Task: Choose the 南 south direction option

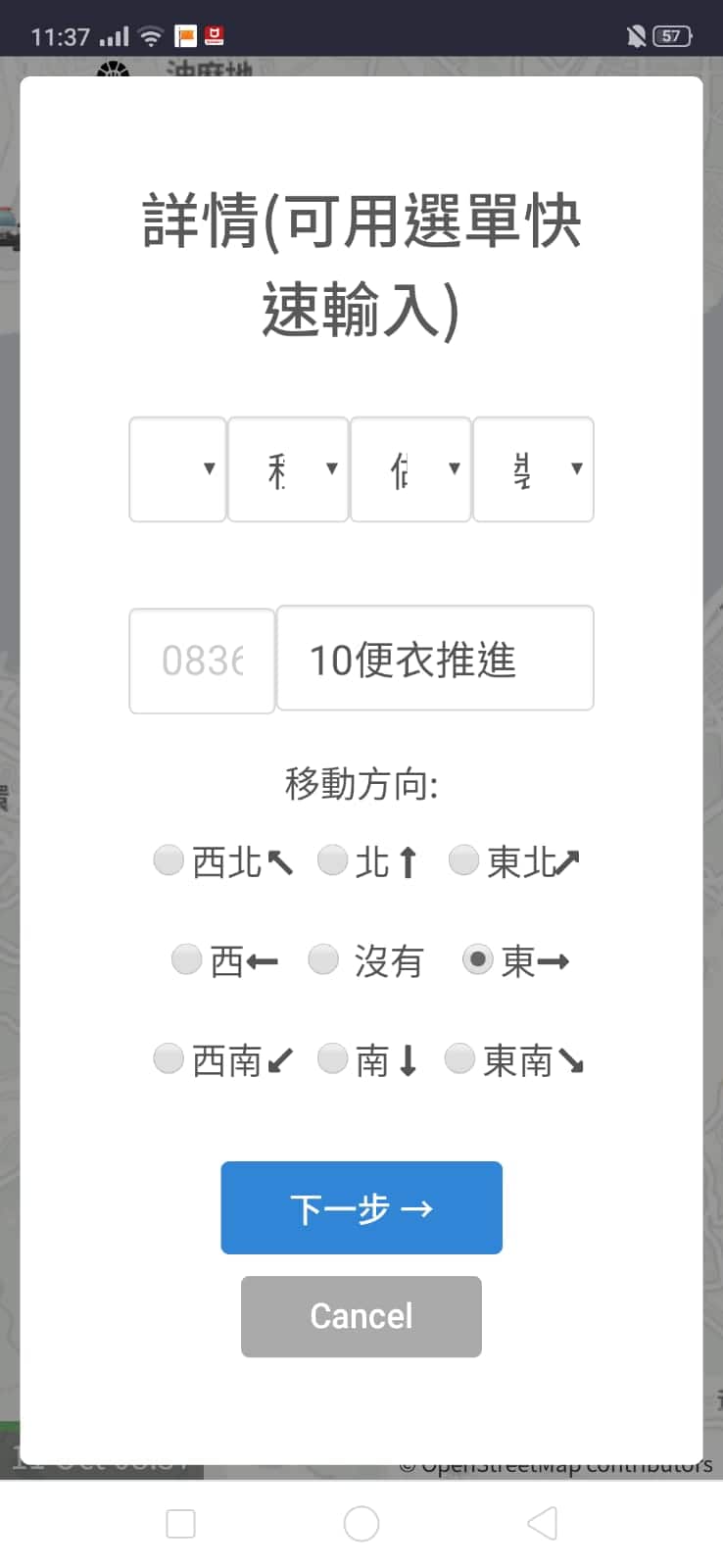Action: (x=333, y=1058)
